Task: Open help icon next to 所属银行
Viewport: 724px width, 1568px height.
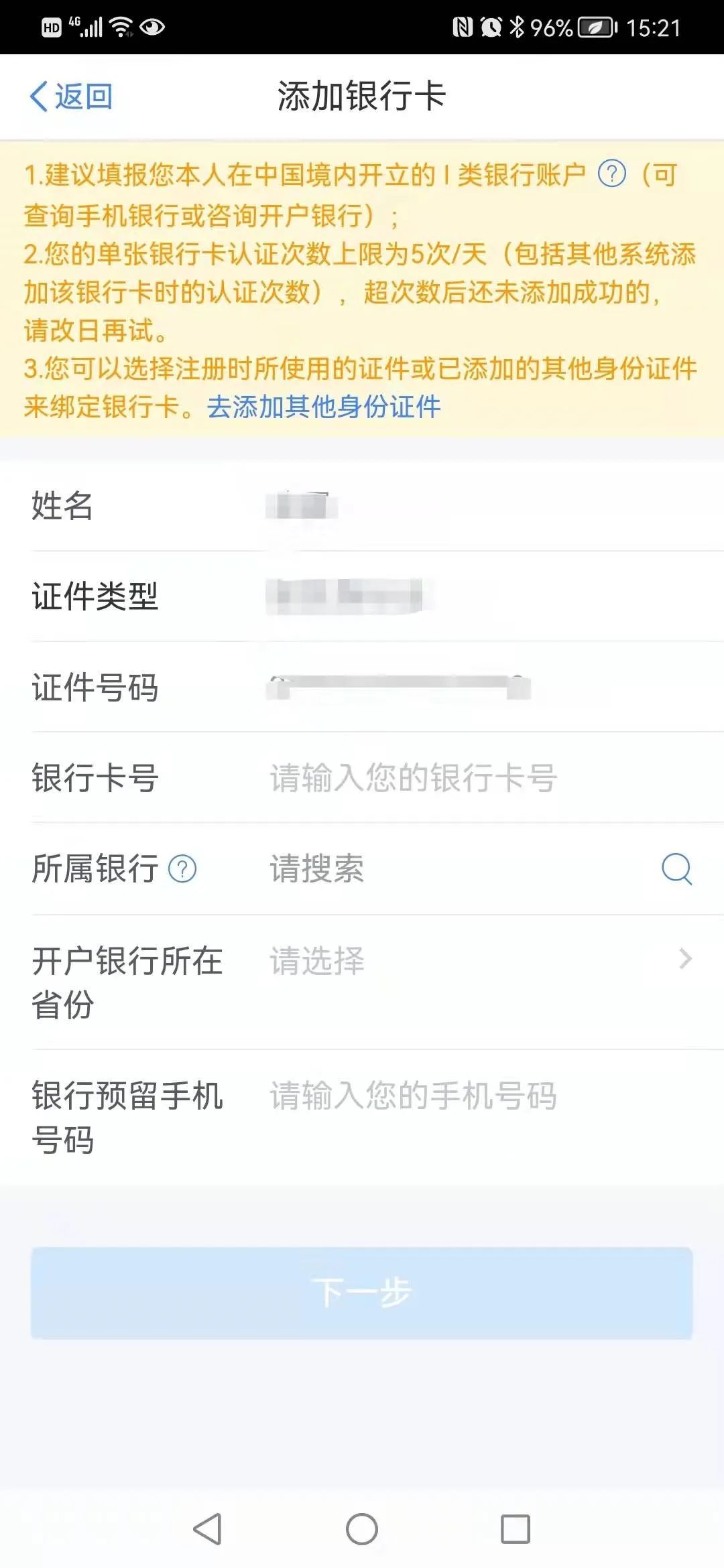Action: coord(182,869)
